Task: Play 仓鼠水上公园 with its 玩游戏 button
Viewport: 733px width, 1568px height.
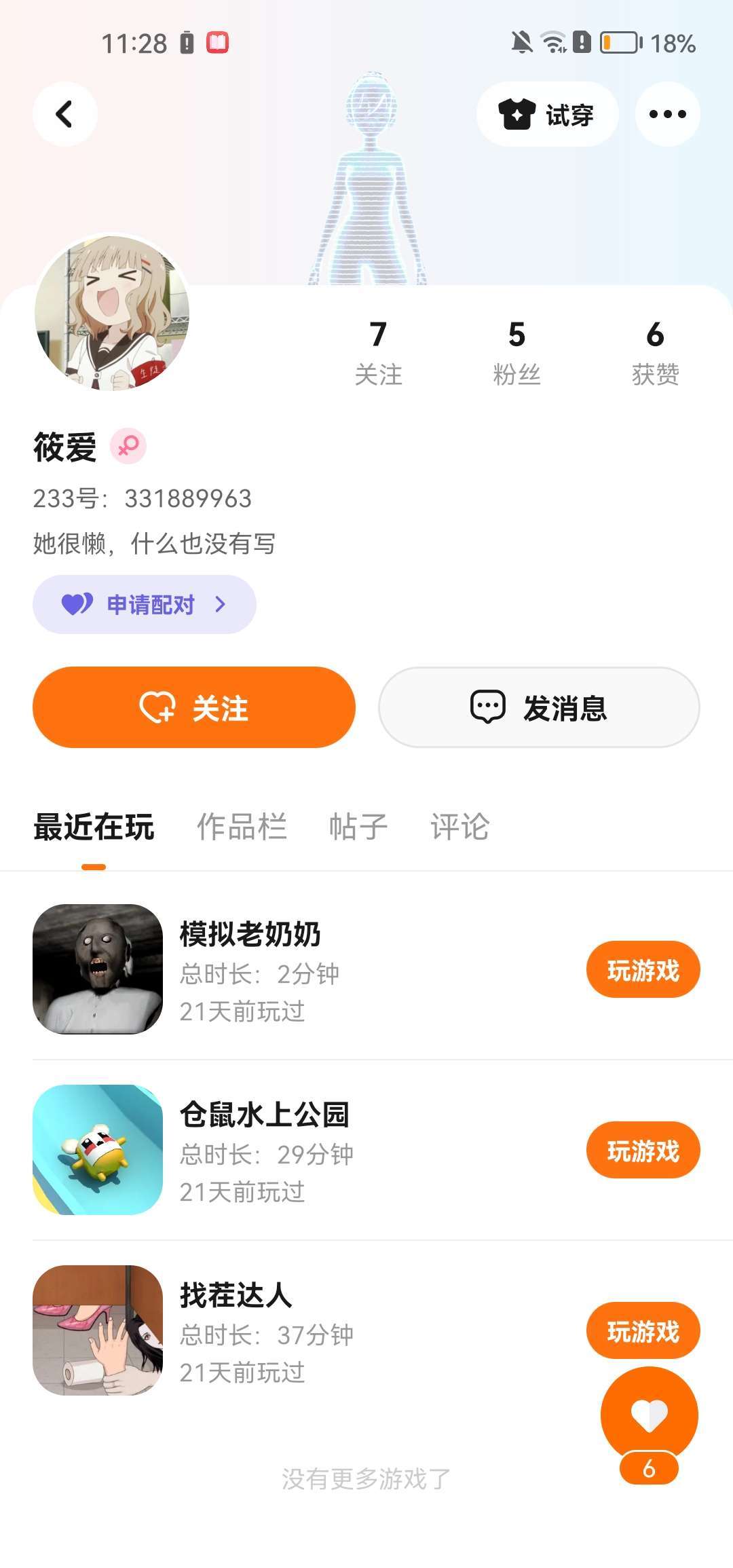Action: [643, 1150]
